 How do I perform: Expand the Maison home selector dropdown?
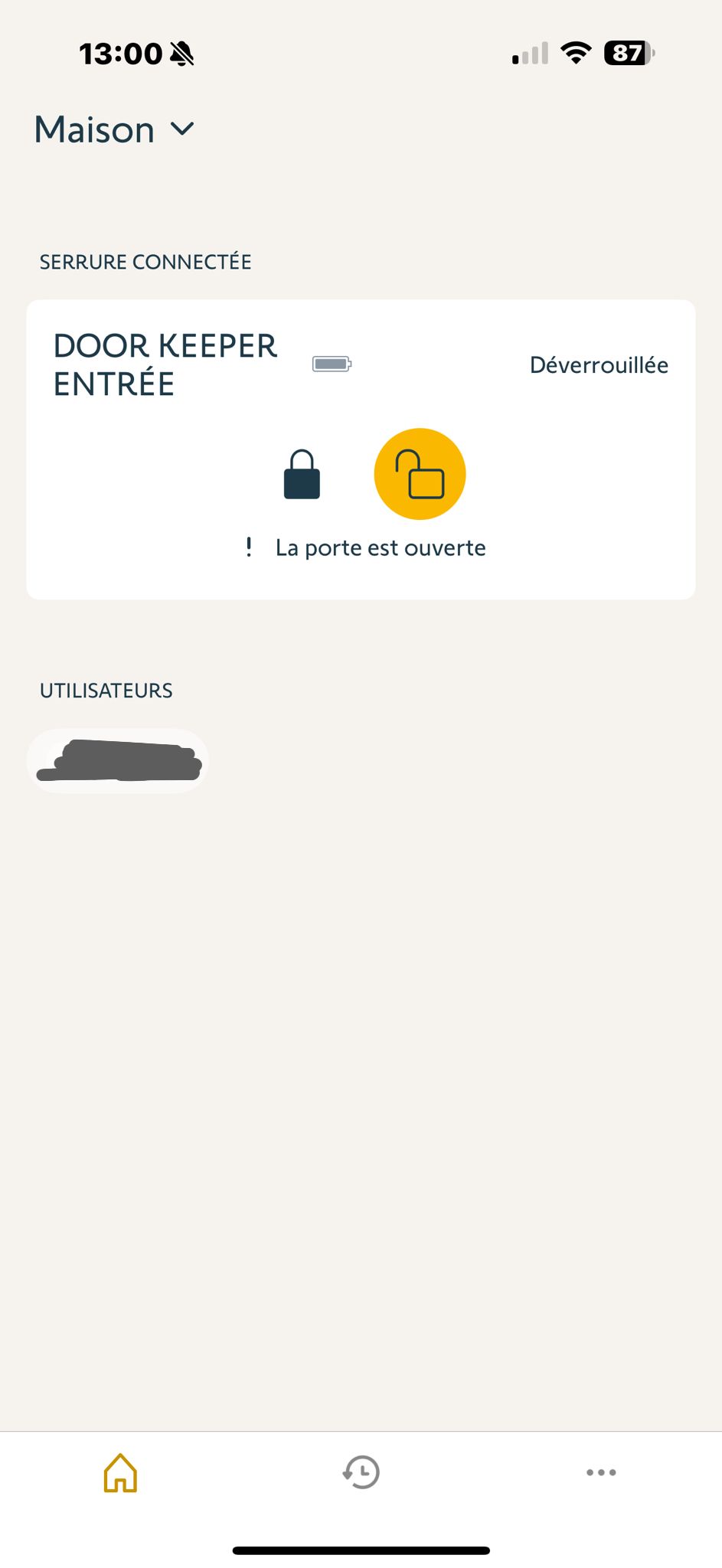[x=115, y=129]
